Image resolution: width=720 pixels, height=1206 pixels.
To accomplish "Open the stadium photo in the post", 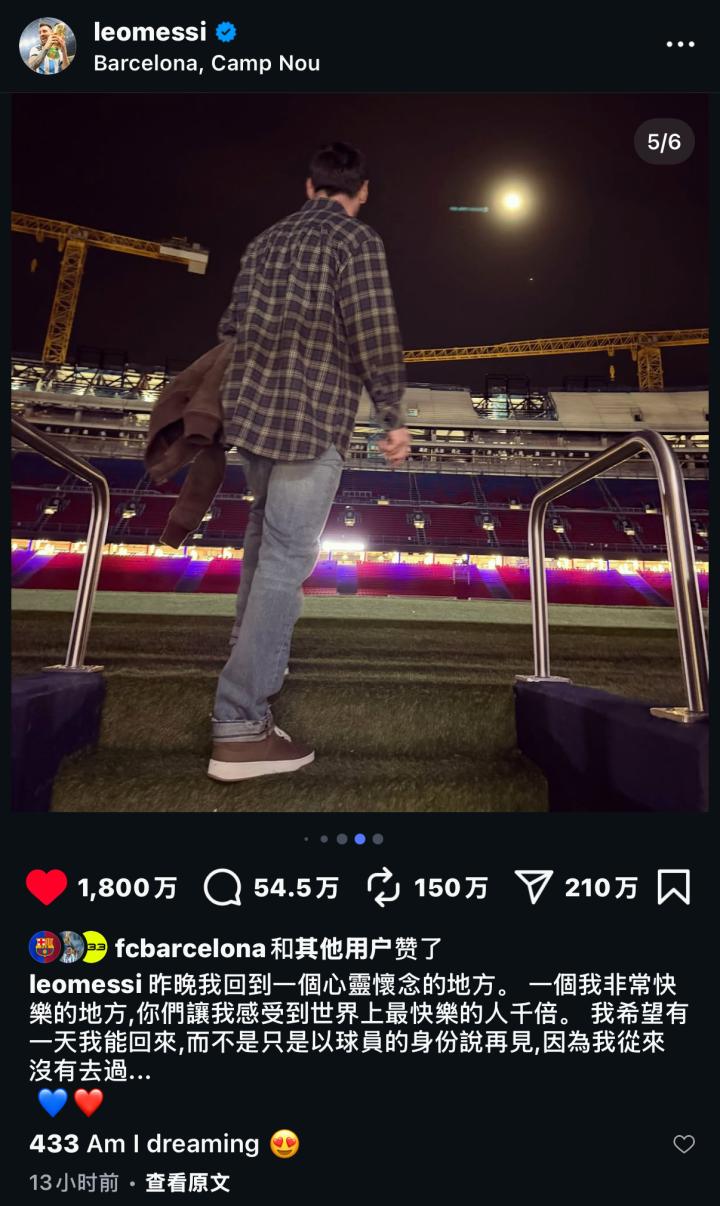I will coord(360,452).
